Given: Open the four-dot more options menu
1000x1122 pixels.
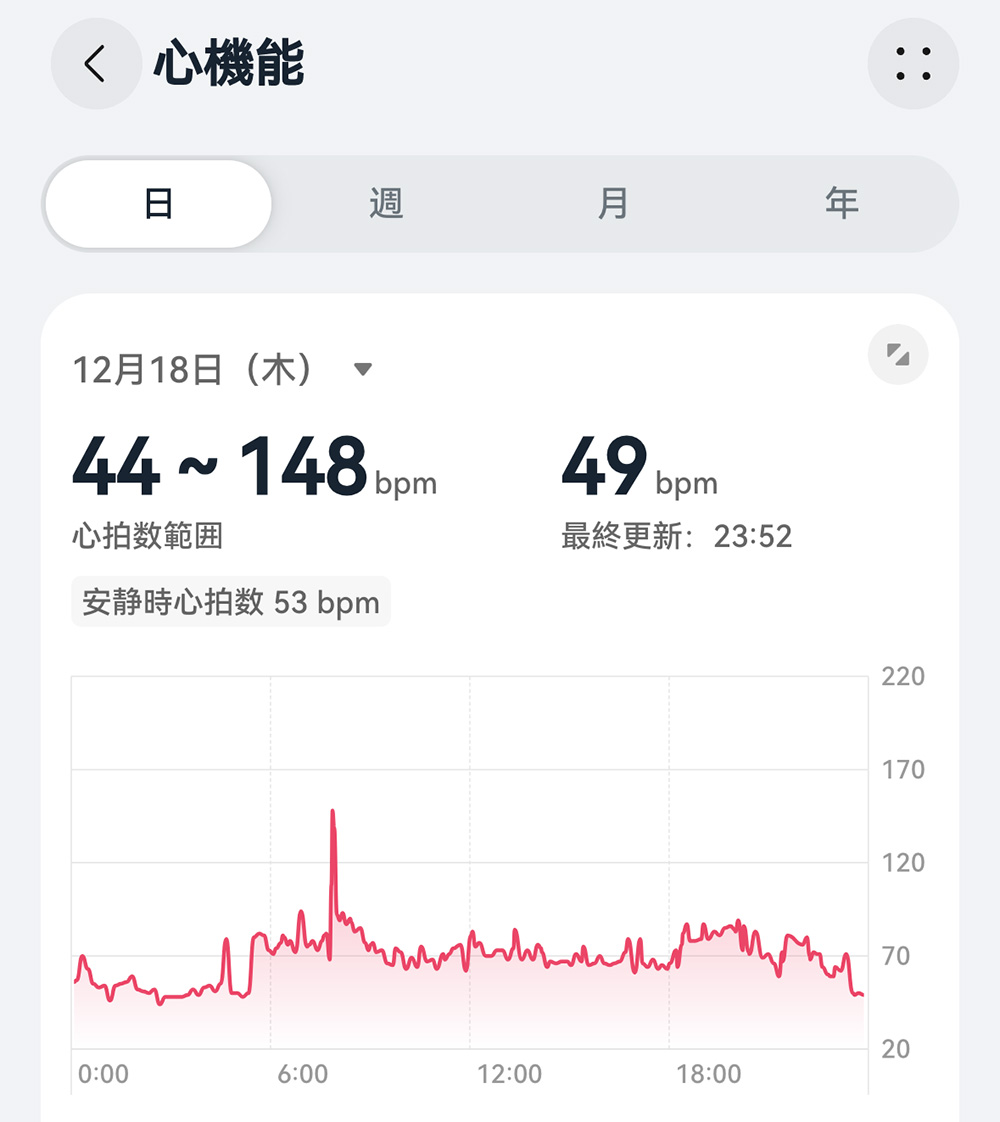Looking at the screenshot, I should (x=913, y=64).
